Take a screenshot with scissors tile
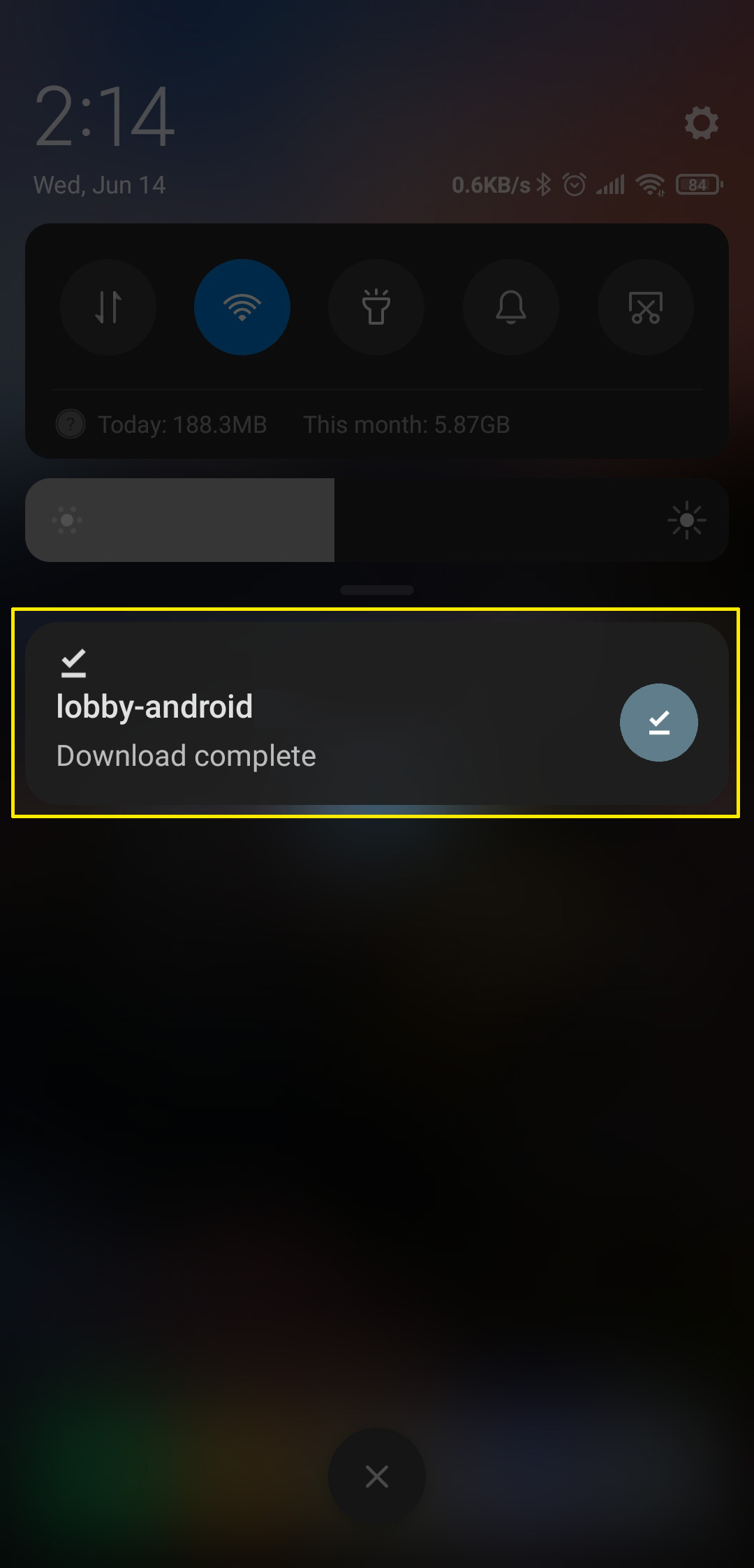Image resolution: width=754 pixels, height=1568 pixels. coord(646,307)
